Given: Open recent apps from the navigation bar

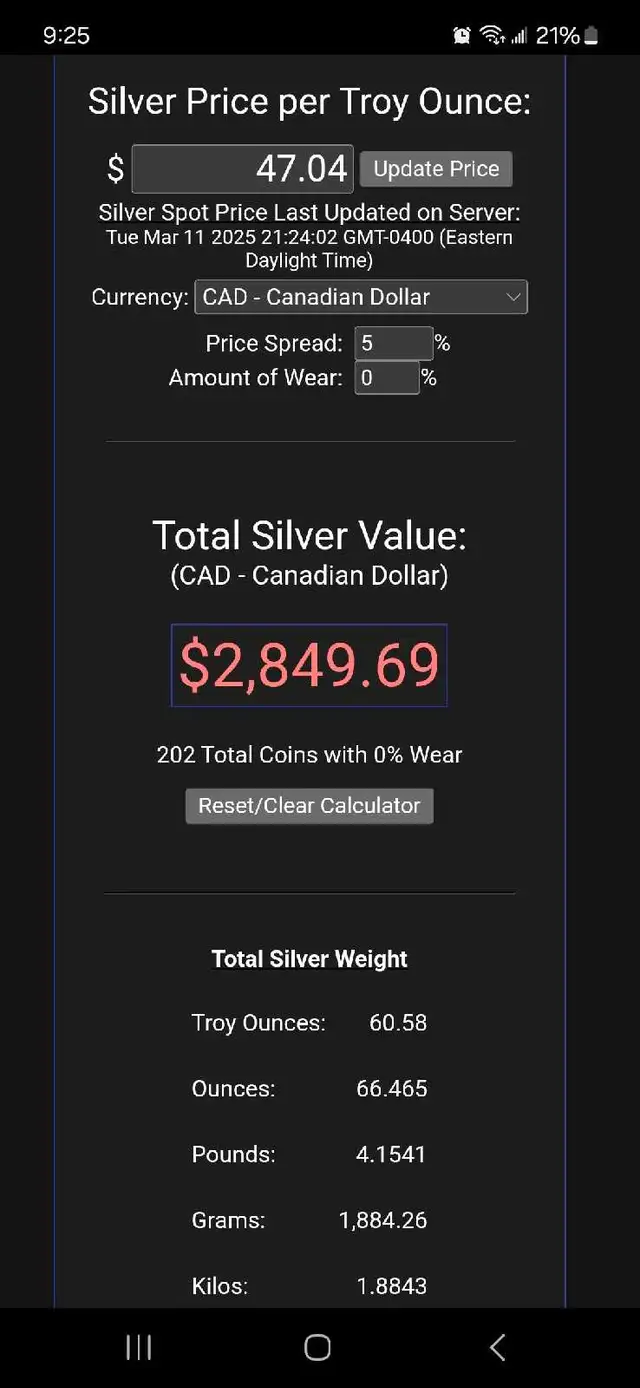Looking at the screenshot, I should coord(139,1347).
